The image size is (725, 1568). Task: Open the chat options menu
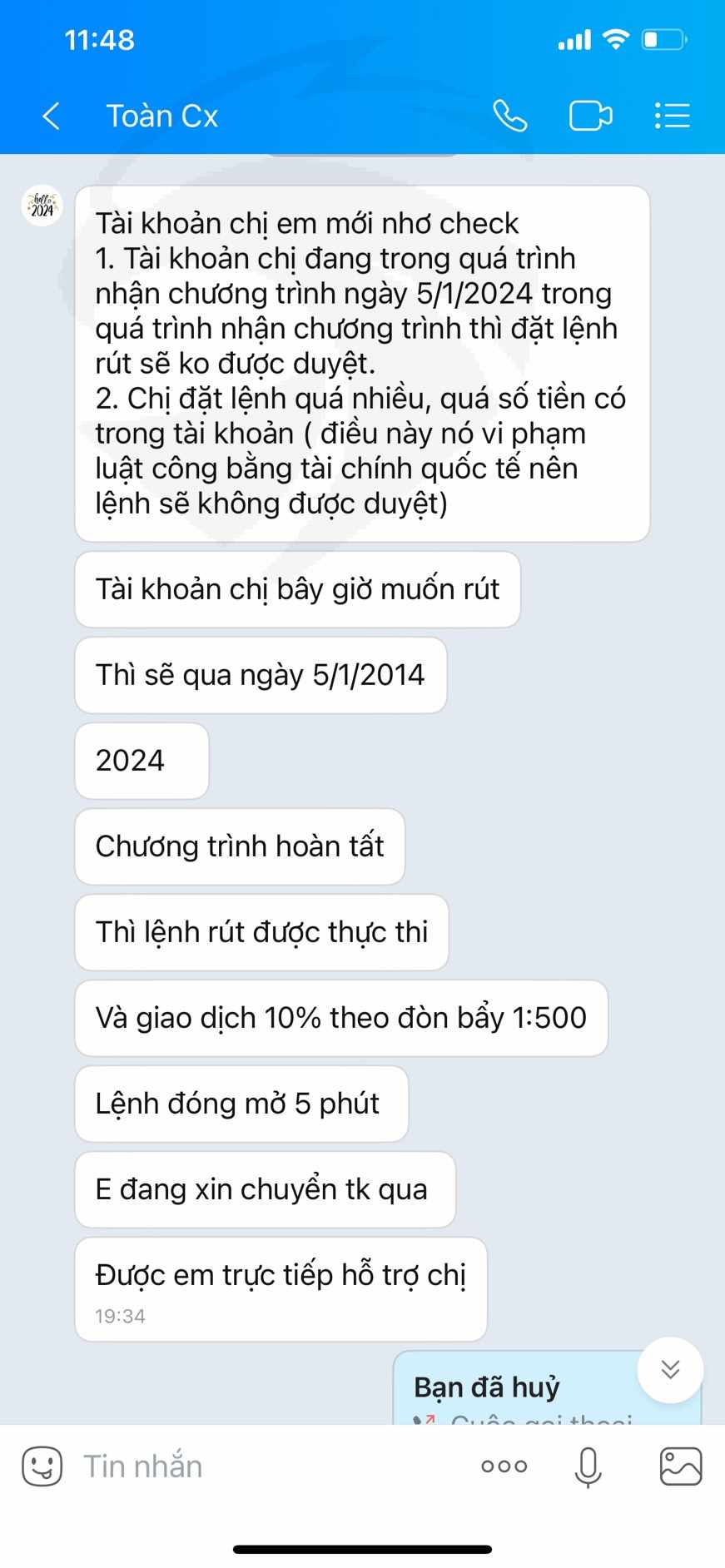pyautogui.click(x=672, y=116)
